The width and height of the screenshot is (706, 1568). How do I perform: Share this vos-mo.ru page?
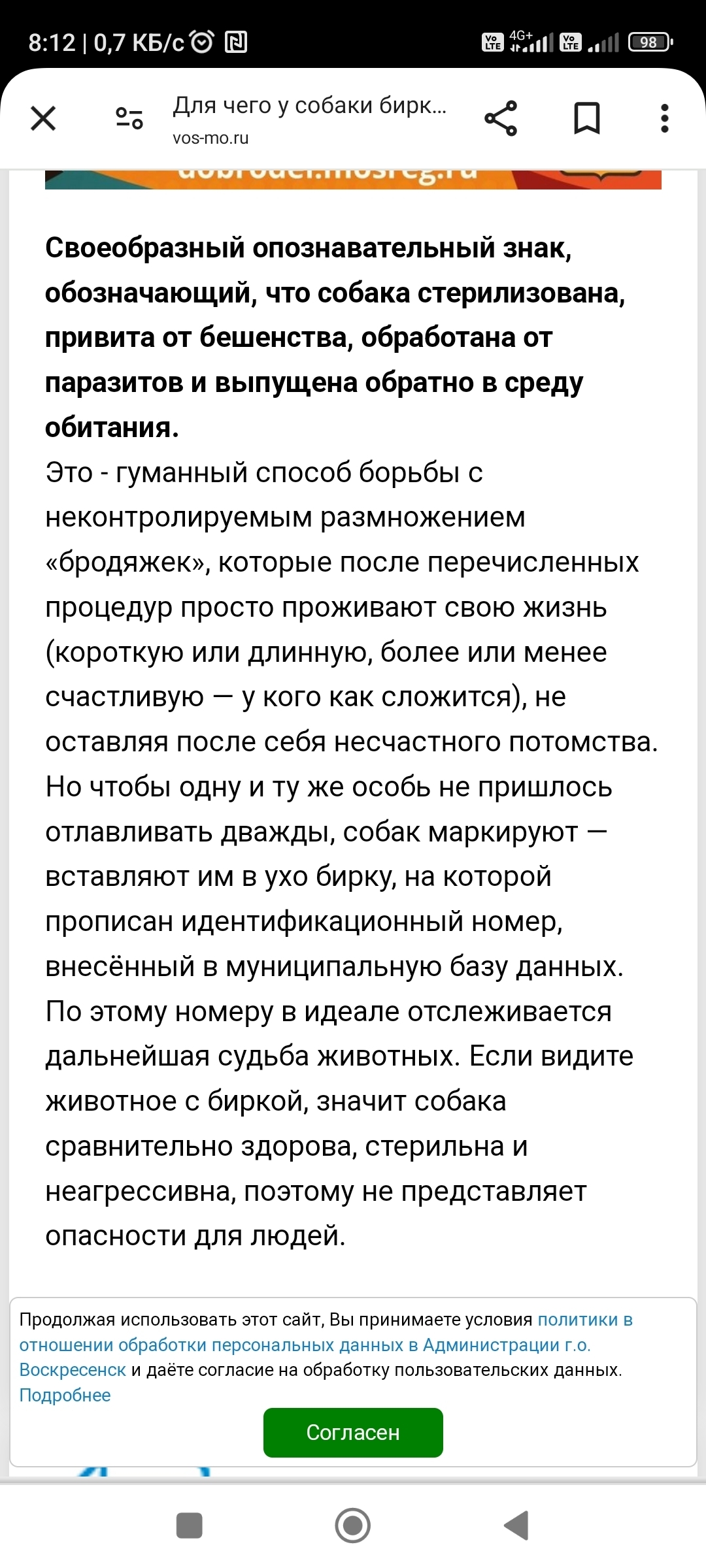click(501, 118)
